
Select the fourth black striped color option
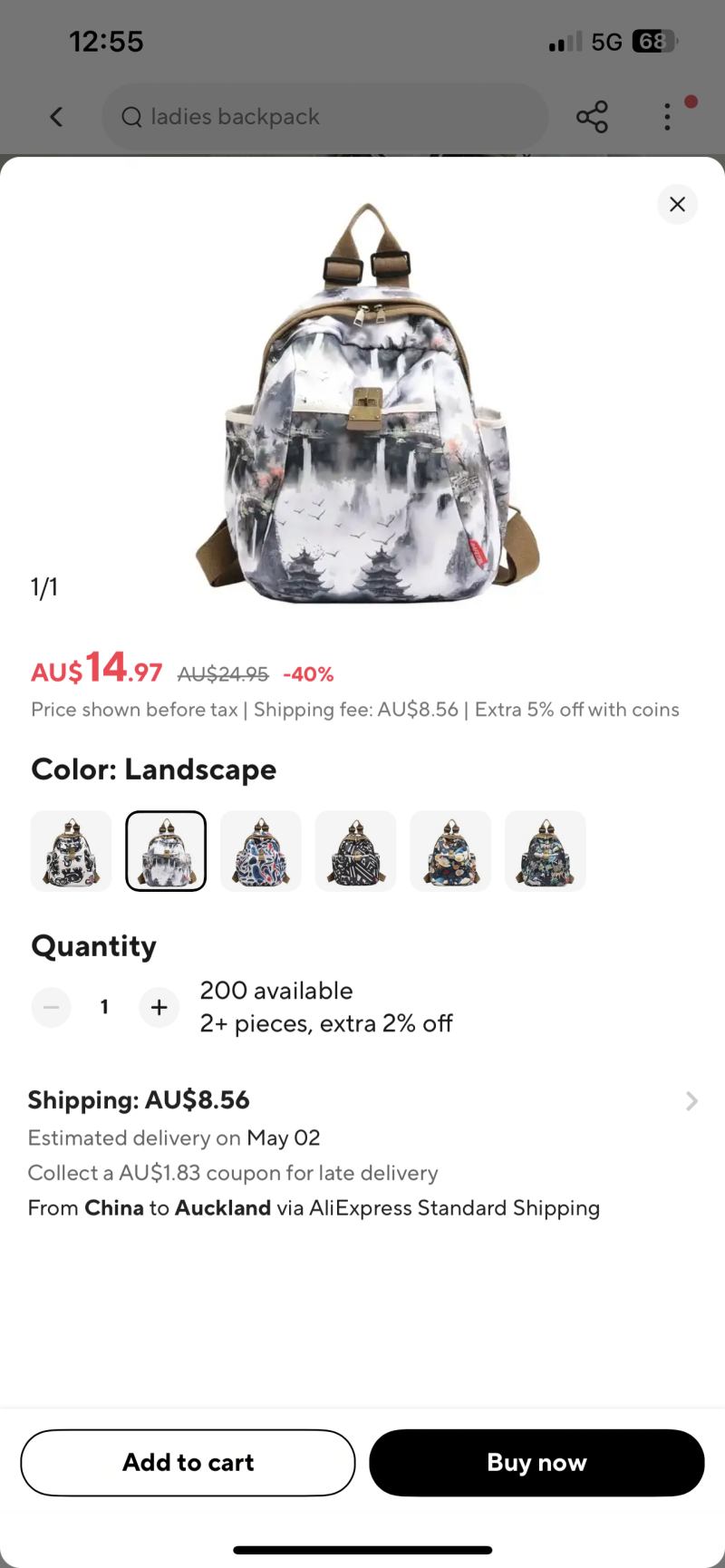355,851
